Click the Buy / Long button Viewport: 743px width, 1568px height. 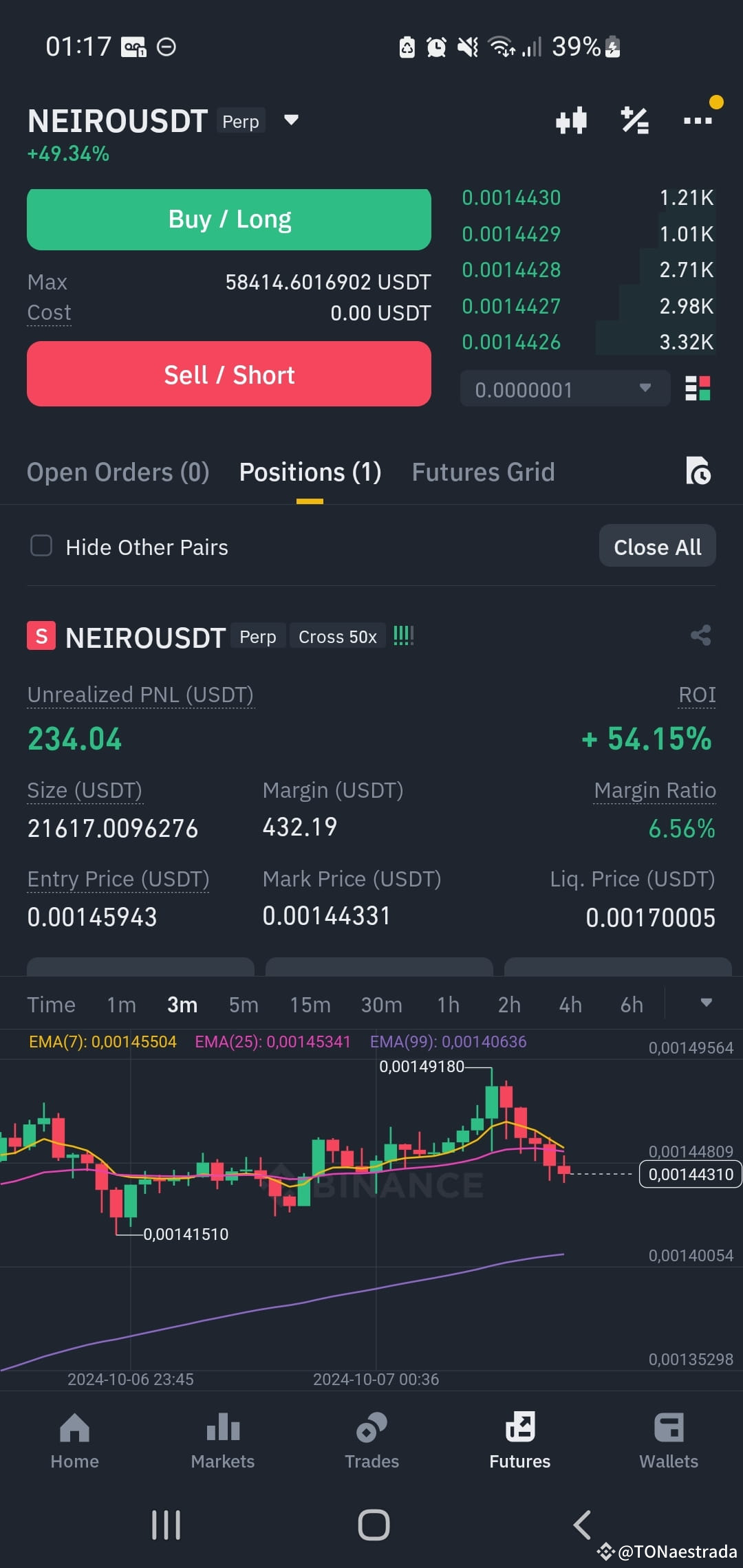[x=229, y=219]
